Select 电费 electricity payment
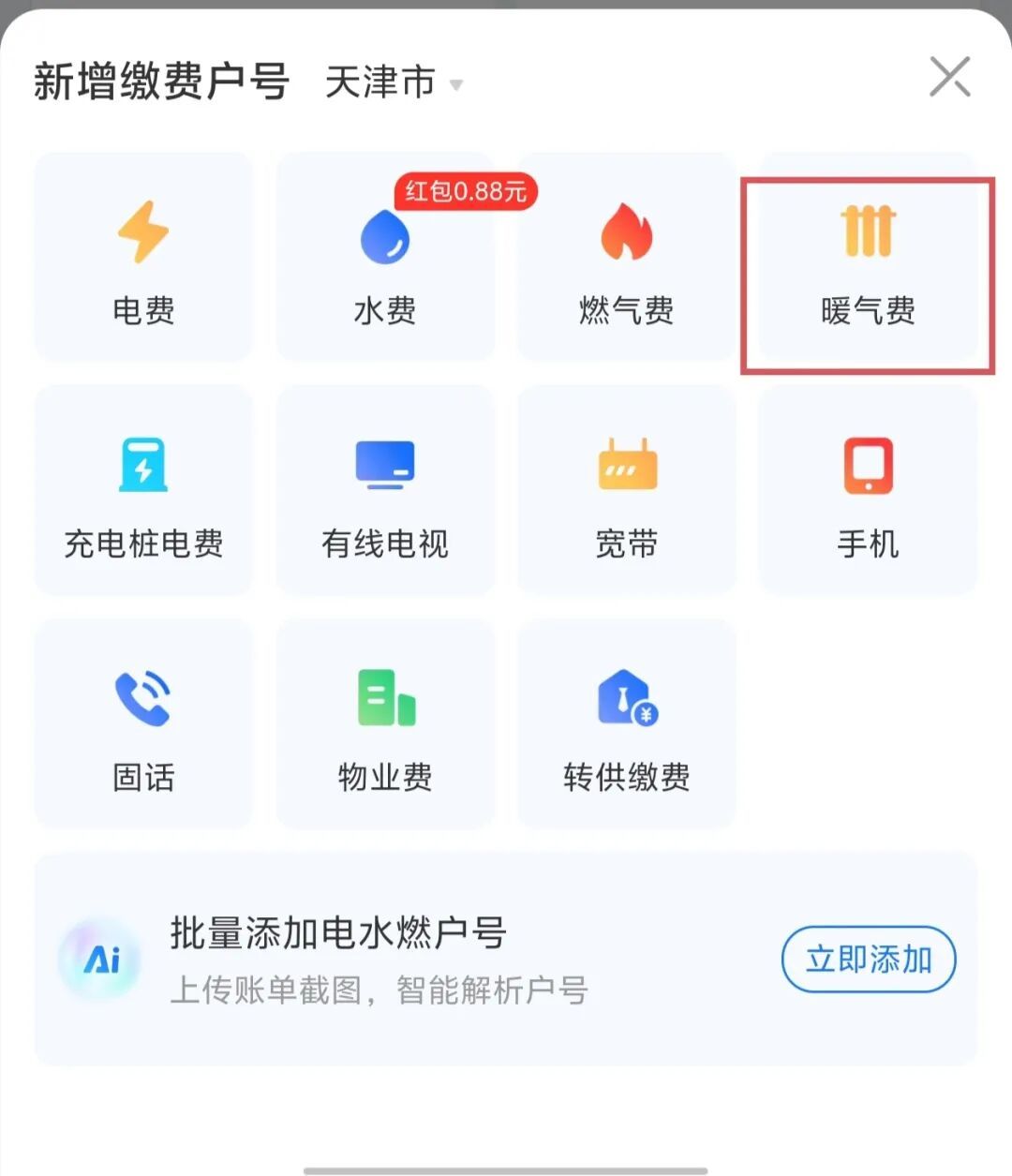Screen dimensions: 1012x1176 [x=143, y=256]
